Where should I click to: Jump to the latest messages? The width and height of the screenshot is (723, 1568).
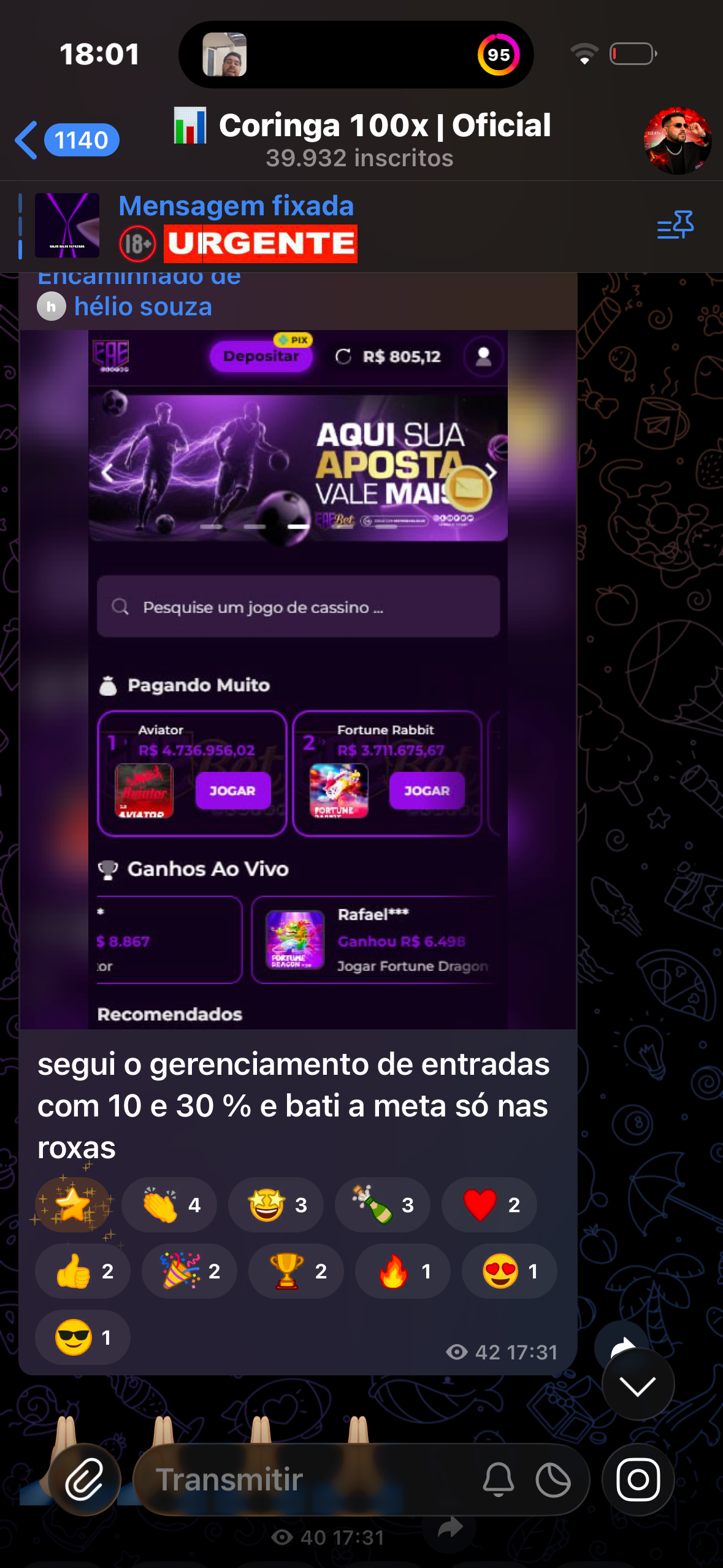638,1385
